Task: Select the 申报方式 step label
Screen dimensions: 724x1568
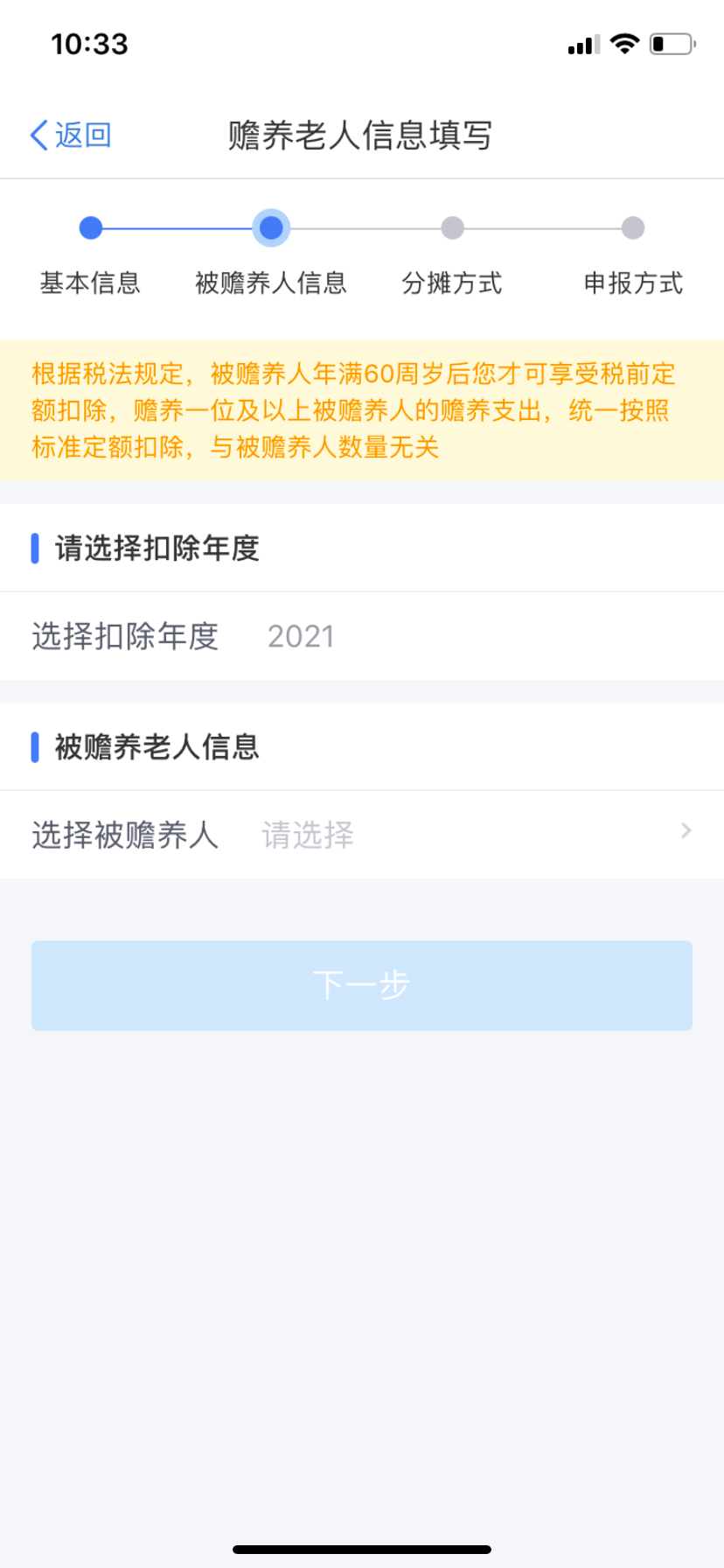Action: pos(632,283)
